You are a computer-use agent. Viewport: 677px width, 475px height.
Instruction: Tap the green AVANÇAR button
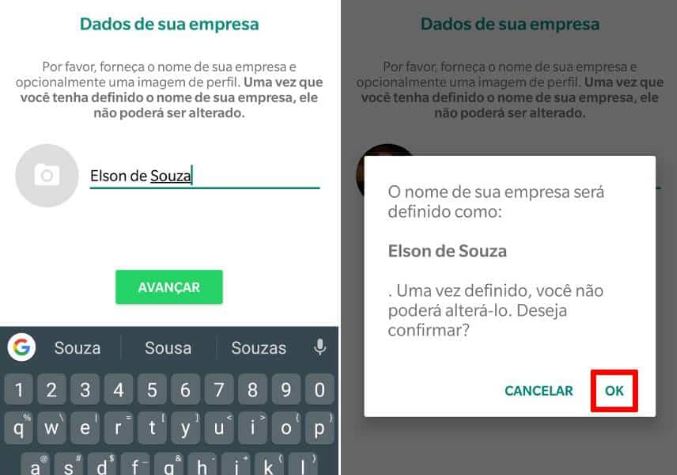[169, 287]
